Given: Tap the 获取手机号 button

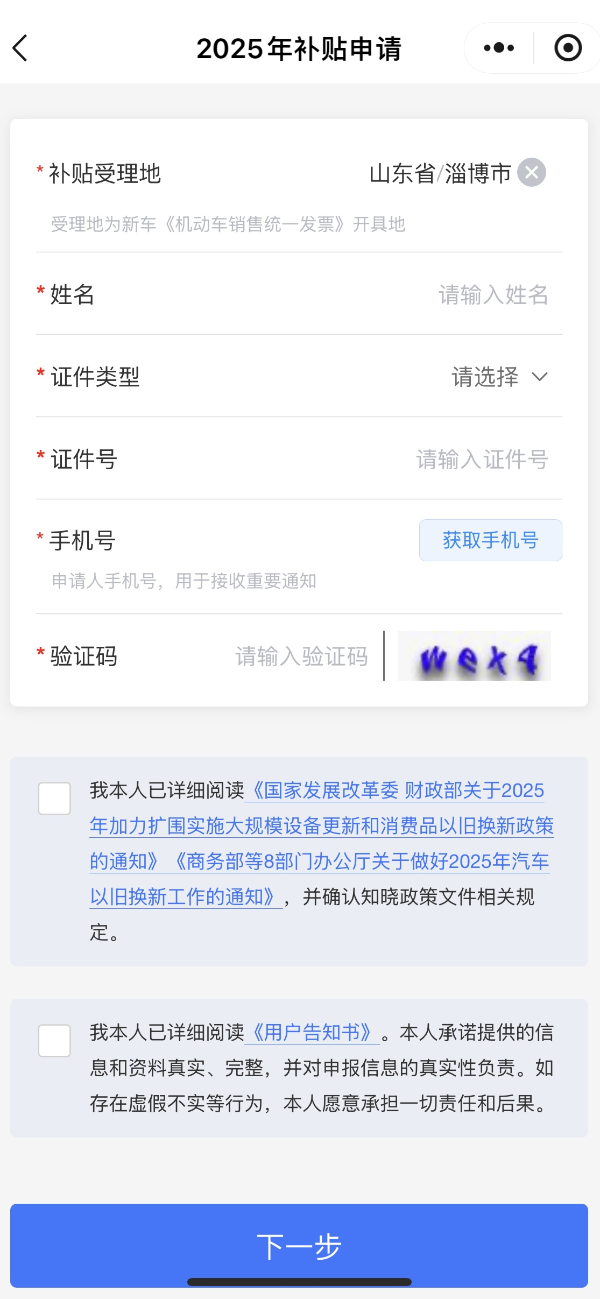Looking at the screenshot, I should (490, 540).
